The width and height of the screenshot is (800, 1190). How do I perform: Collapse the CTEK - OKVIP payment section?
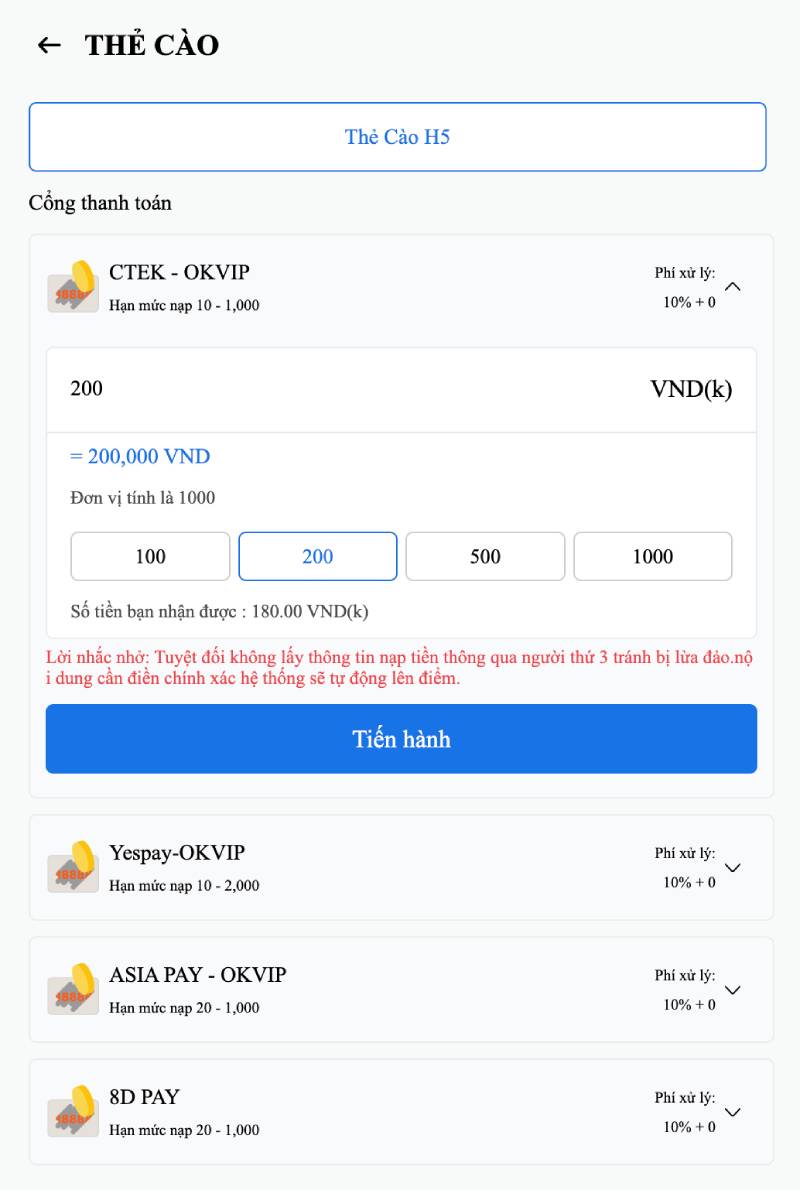pos(733,286)
